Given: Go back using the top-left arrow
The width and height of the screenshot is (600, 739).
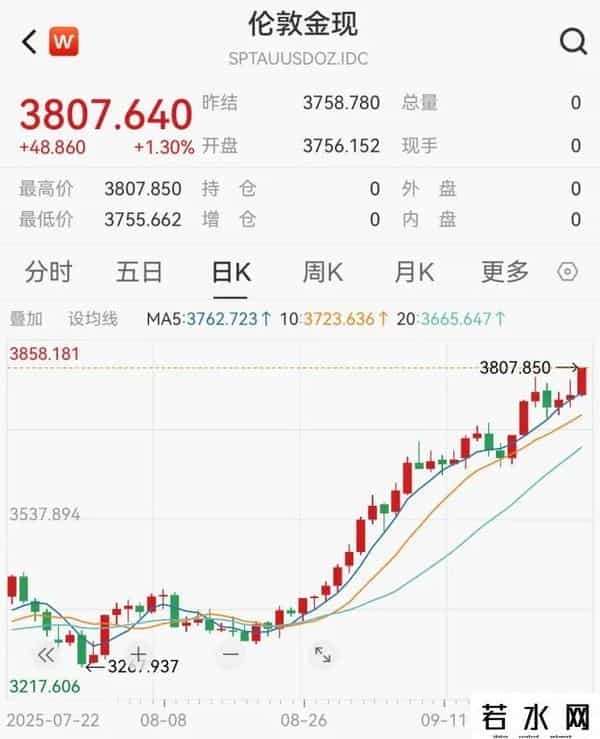Looking at the screenshot, I should point(29,42).
